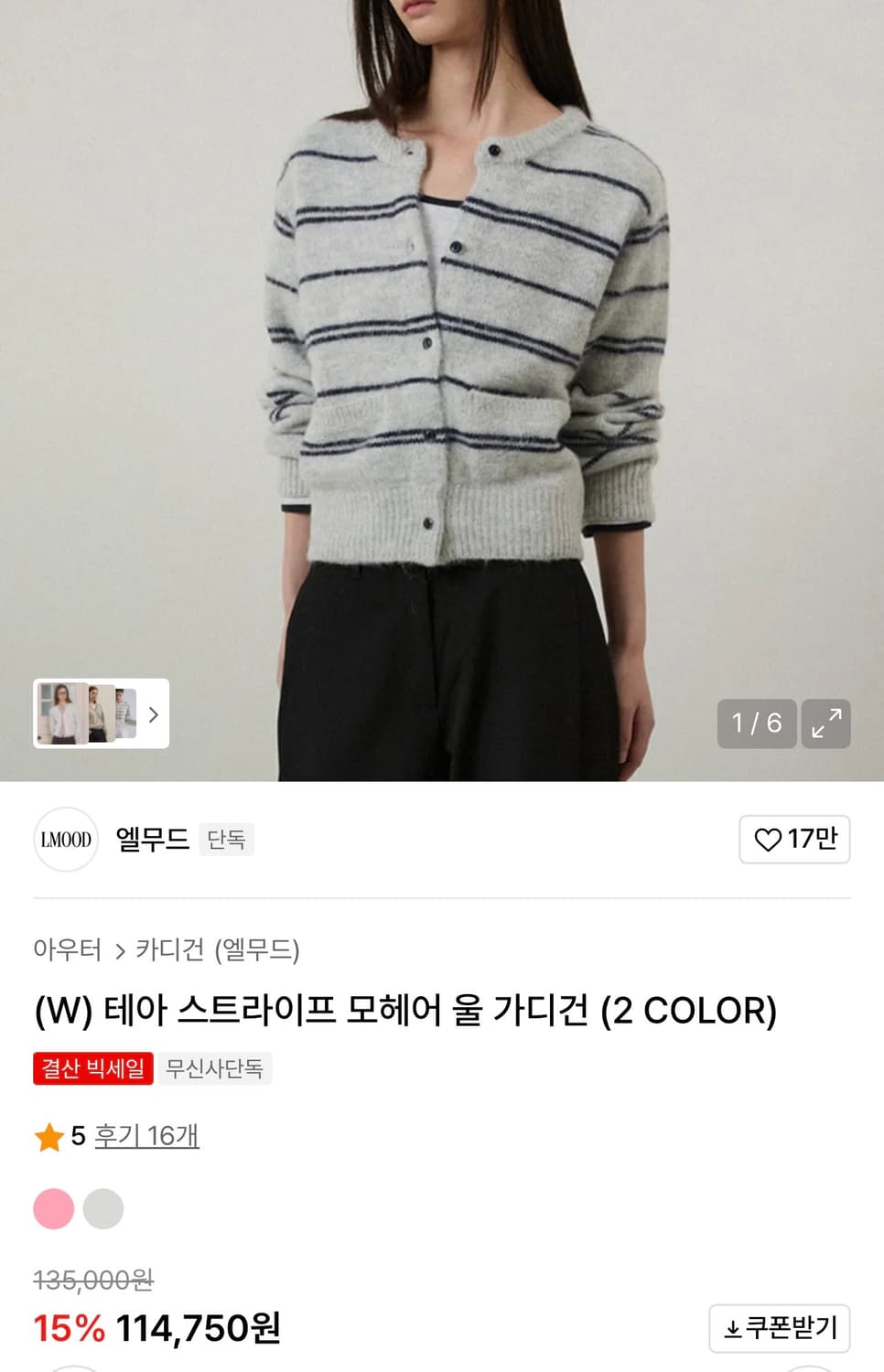Click the right arrow beside the image thumbnails
Viewport: 884px width, 1372px height.
pyautogui.click(x=154, y=716)
